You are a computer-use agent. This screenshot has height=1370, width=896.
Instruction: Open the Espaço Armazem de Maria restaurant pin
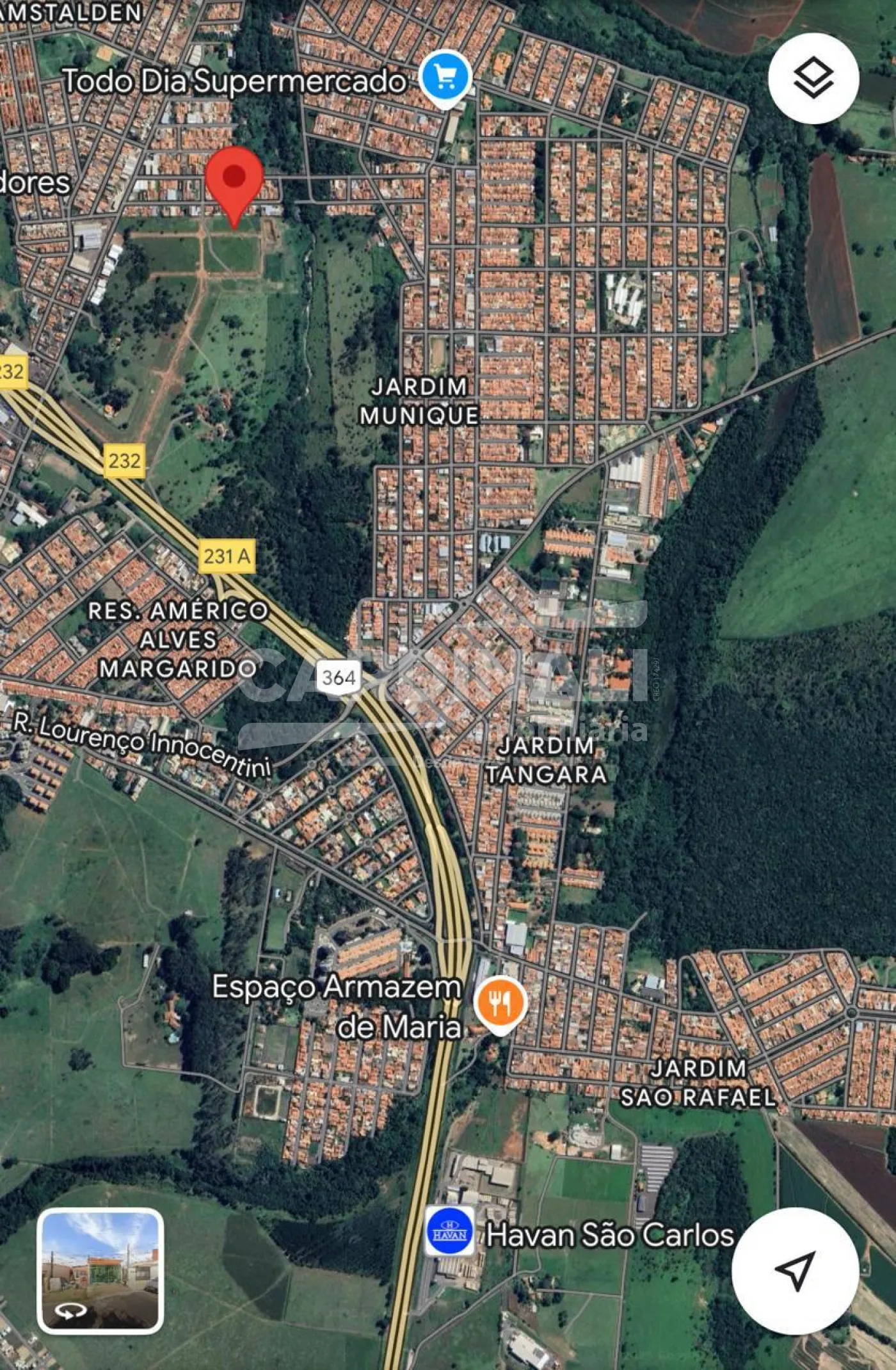(x=500, y=1004)
